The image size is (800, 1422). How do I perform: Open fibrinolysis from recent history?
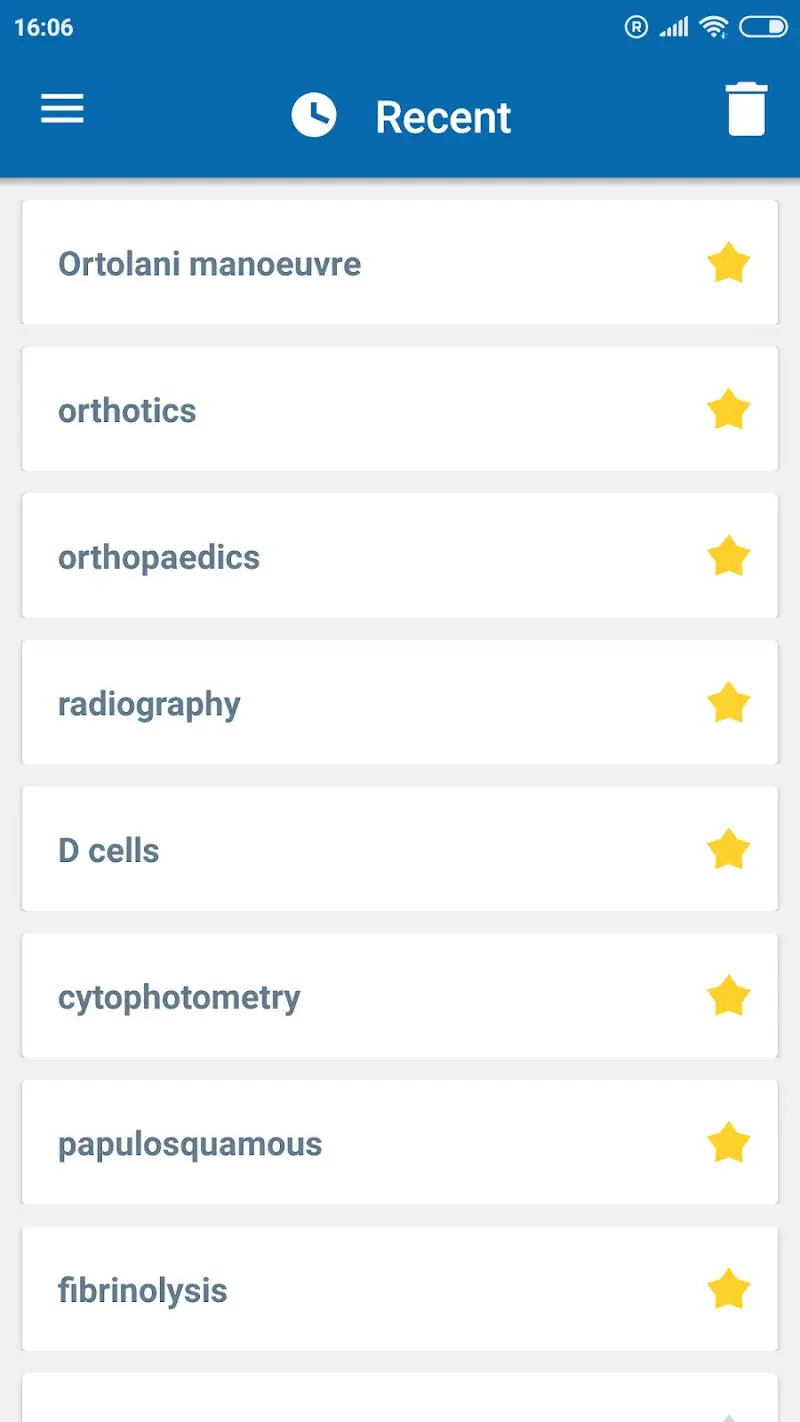300,1289
